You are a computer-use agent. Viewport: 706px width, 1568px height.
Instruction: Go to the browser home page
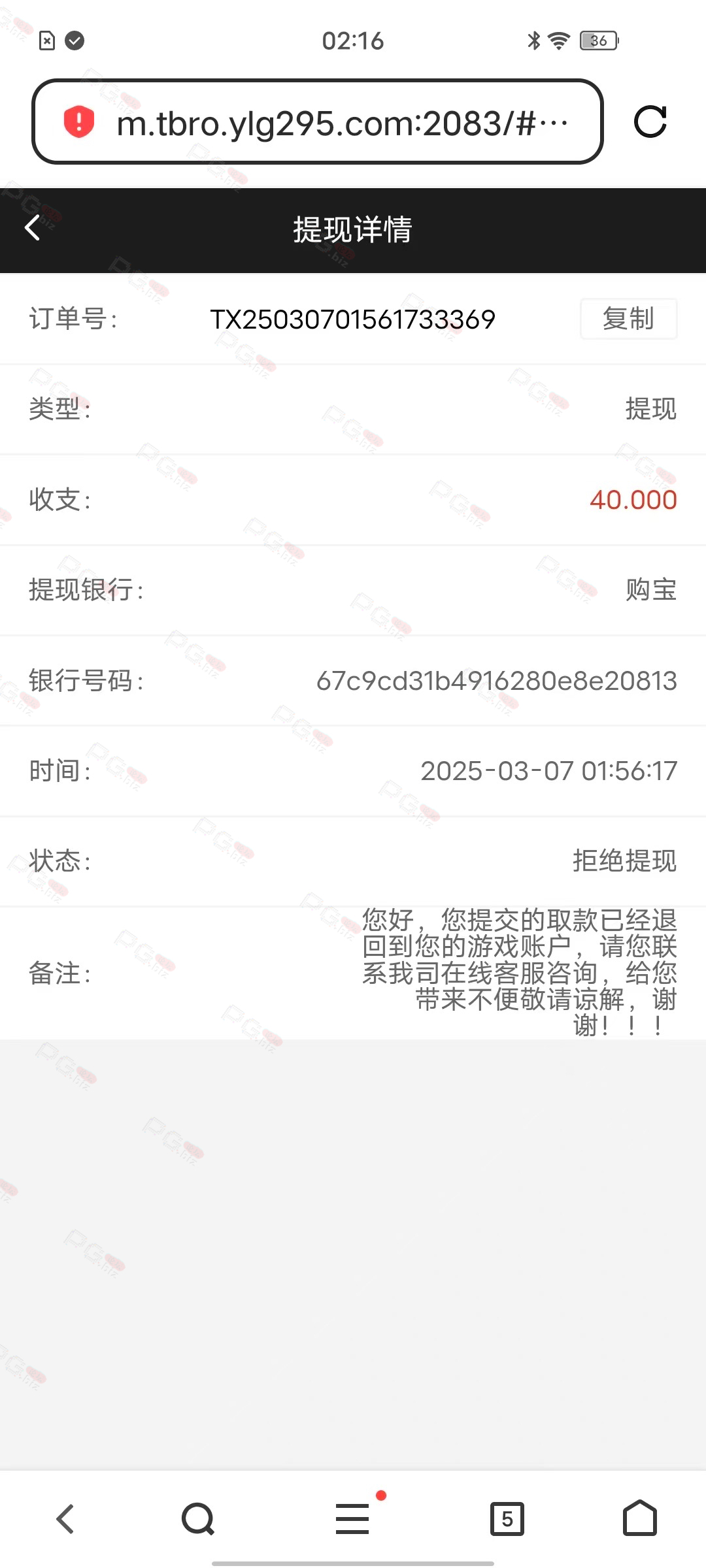639,1518
